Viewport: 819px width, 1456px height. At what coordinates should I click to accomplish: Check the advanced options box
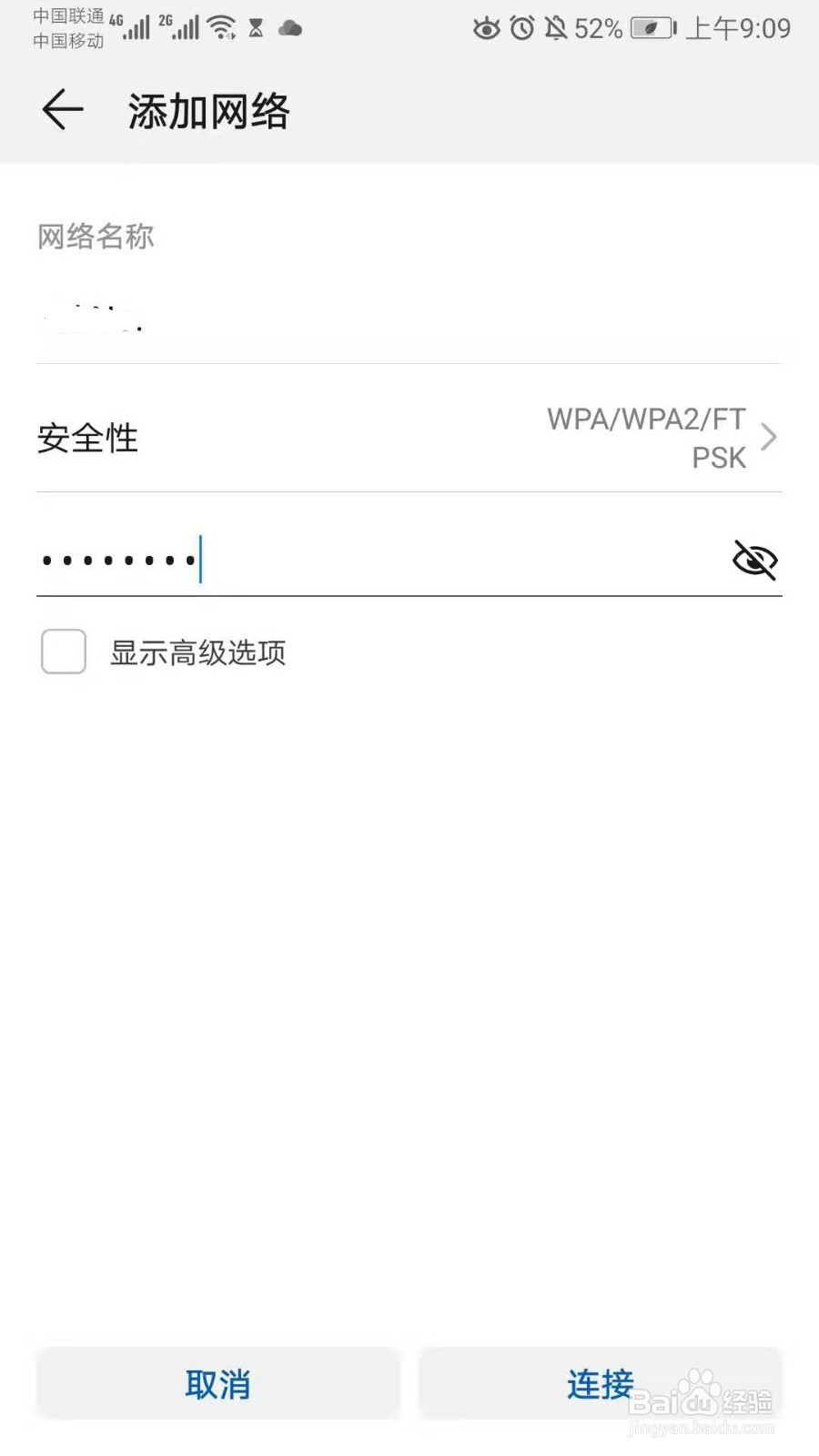point(63,652)
